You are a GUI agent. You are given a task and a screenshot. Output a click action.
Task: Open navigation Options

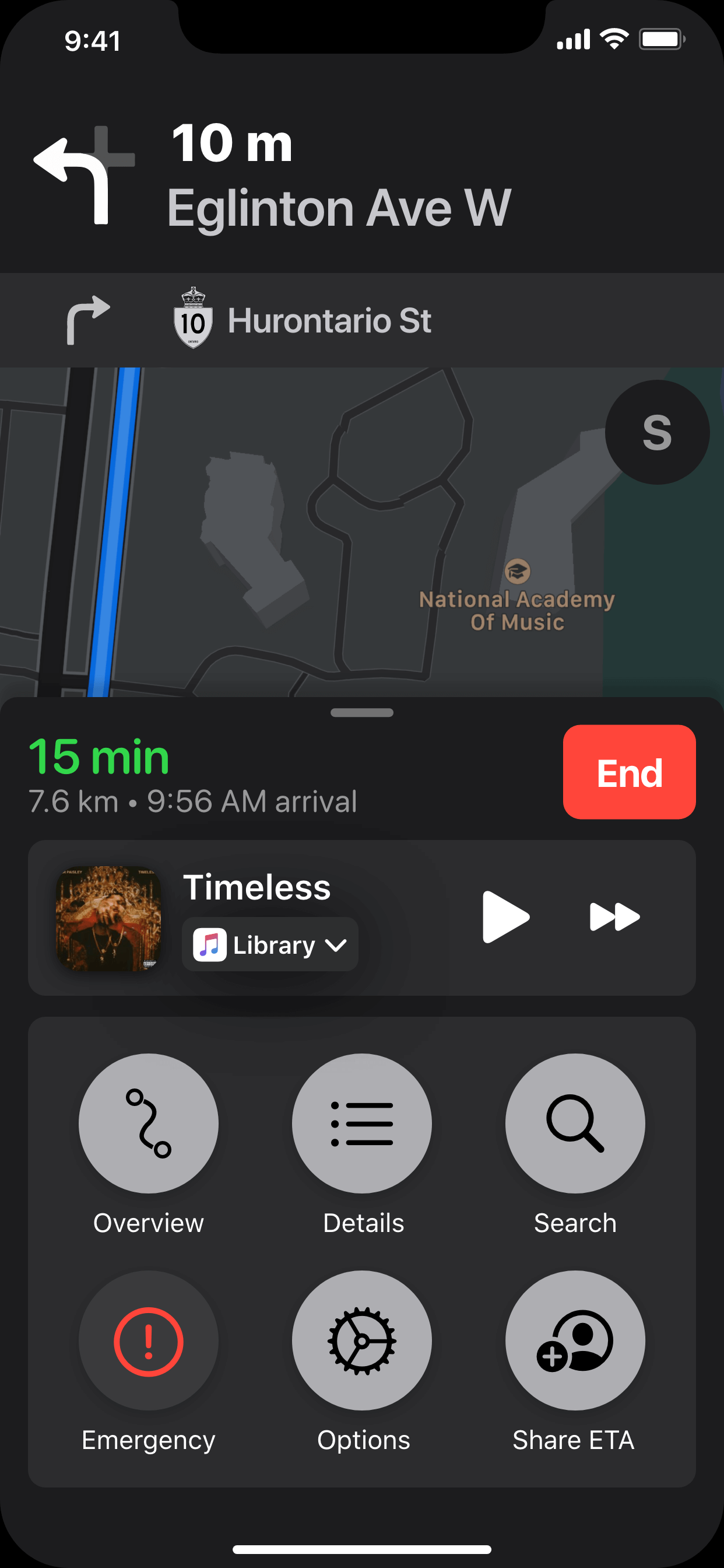click(362, 1340)
